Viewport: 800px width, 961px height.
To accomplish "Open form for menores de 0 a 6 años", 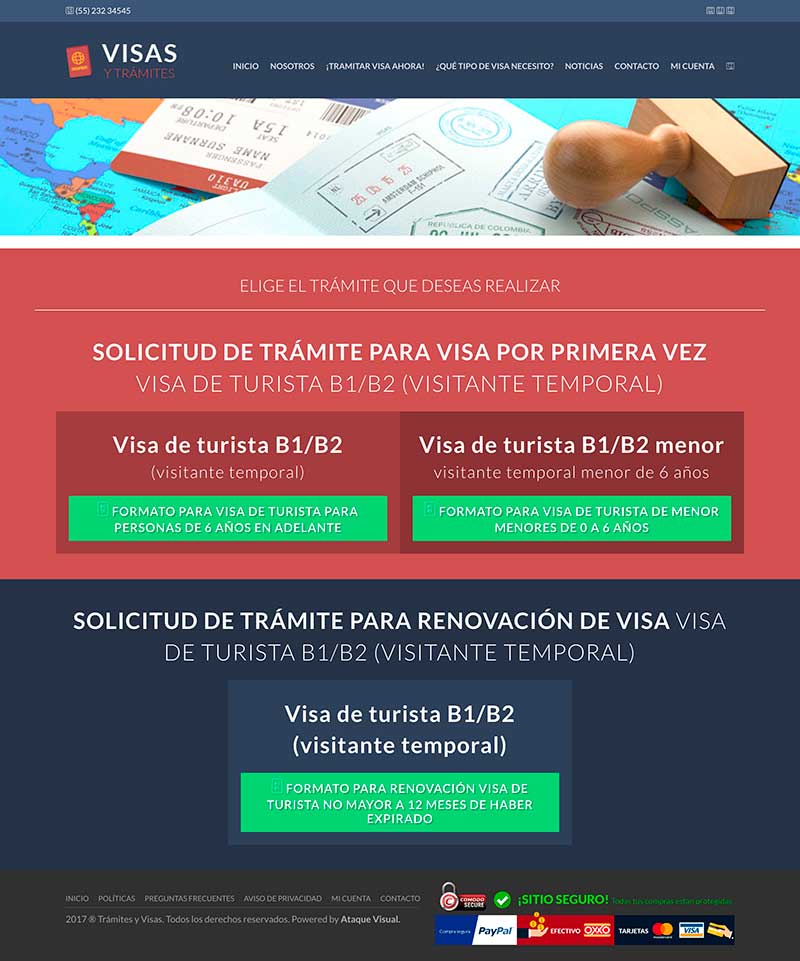I will pyautogui.click(x=571, y=519).
